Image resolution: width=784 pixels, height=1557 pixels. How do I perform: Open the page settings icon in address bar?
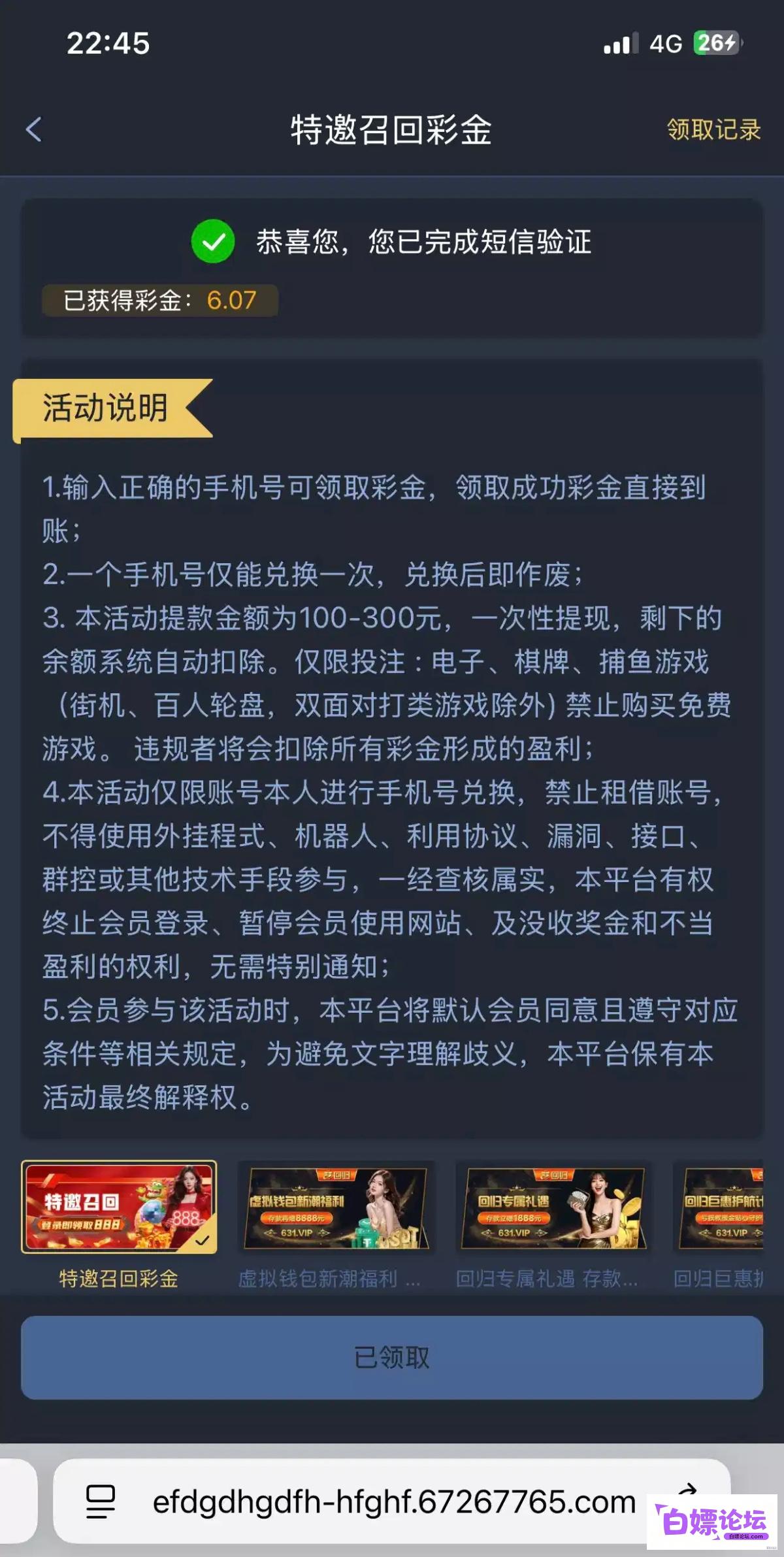click(x=101, y=1501)
